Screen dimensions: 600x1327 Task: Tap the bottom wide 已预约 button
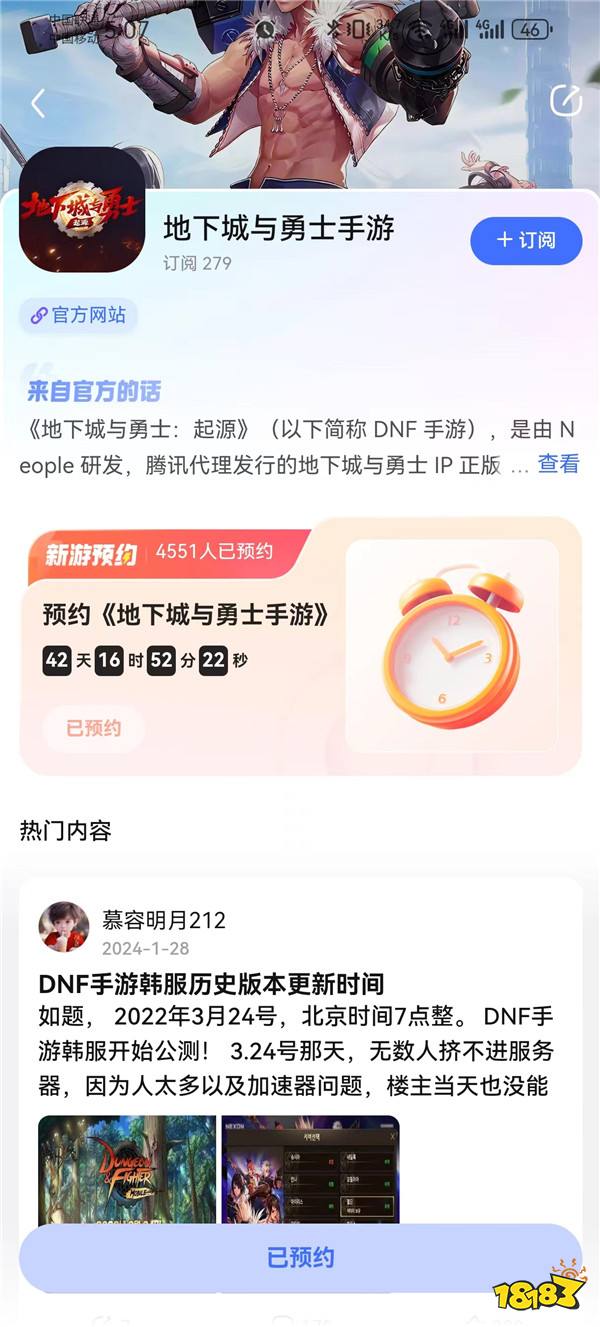pos(300,1257)
